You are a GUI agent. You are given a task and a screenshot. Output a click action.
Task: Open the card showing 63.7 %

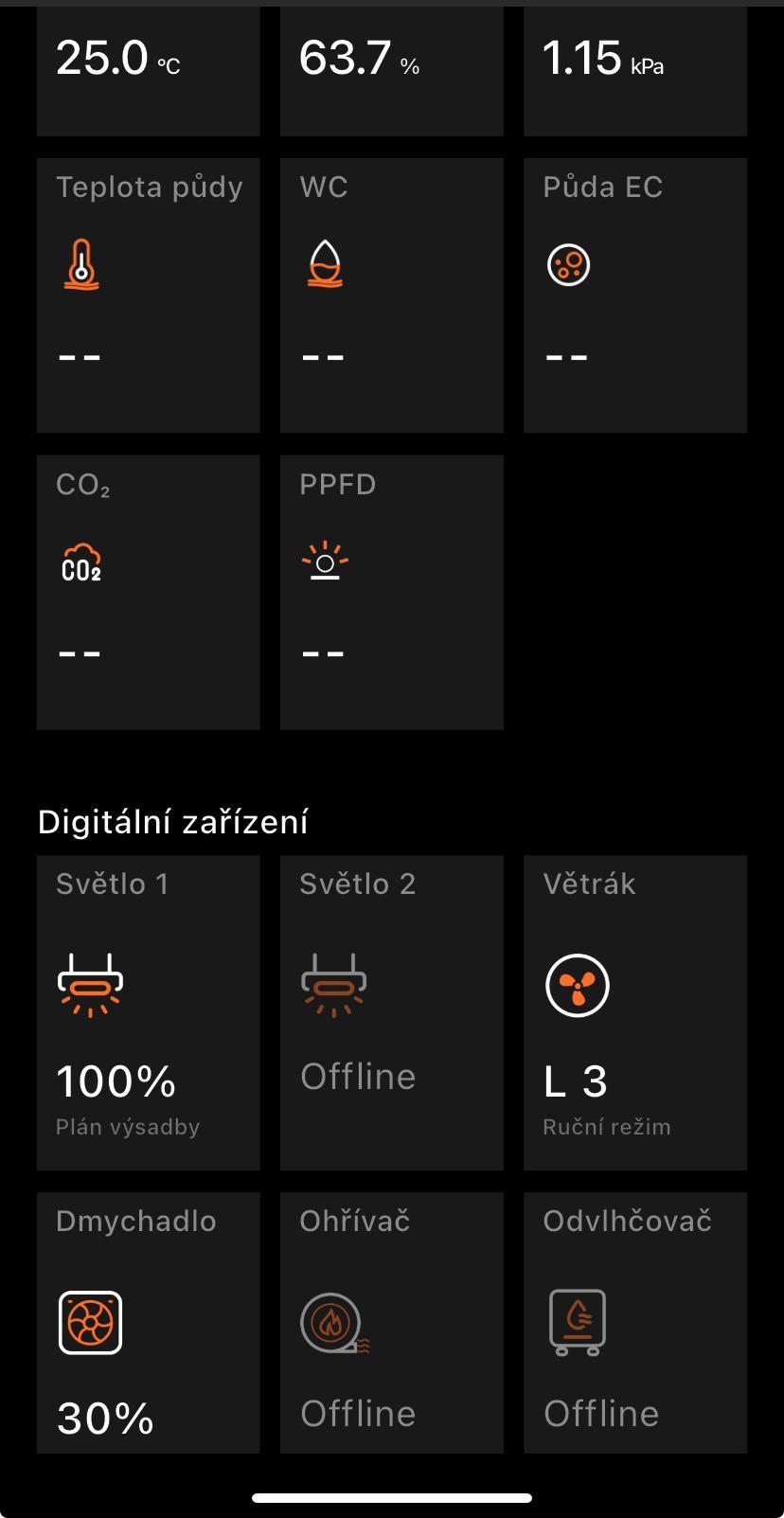[391, 71]
